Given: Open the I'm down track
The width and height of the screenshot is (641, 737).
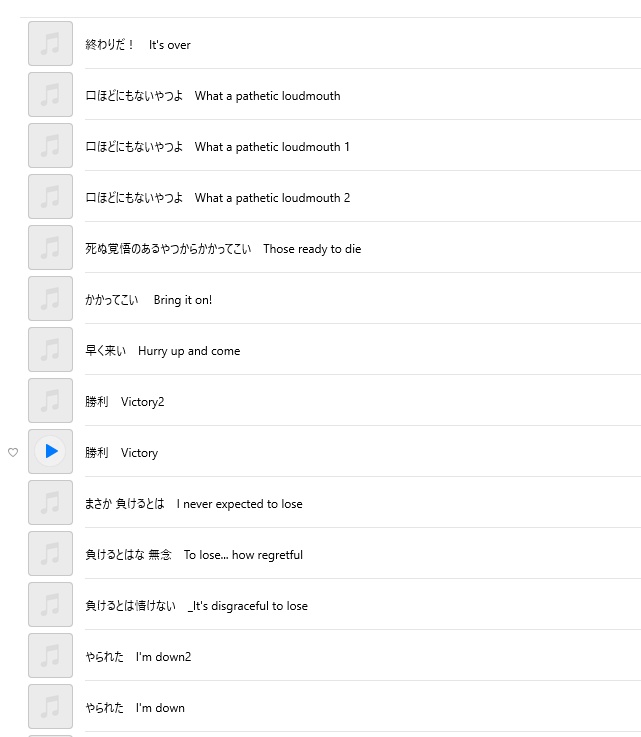Looking at the screenshot, I should pos(135,708).
